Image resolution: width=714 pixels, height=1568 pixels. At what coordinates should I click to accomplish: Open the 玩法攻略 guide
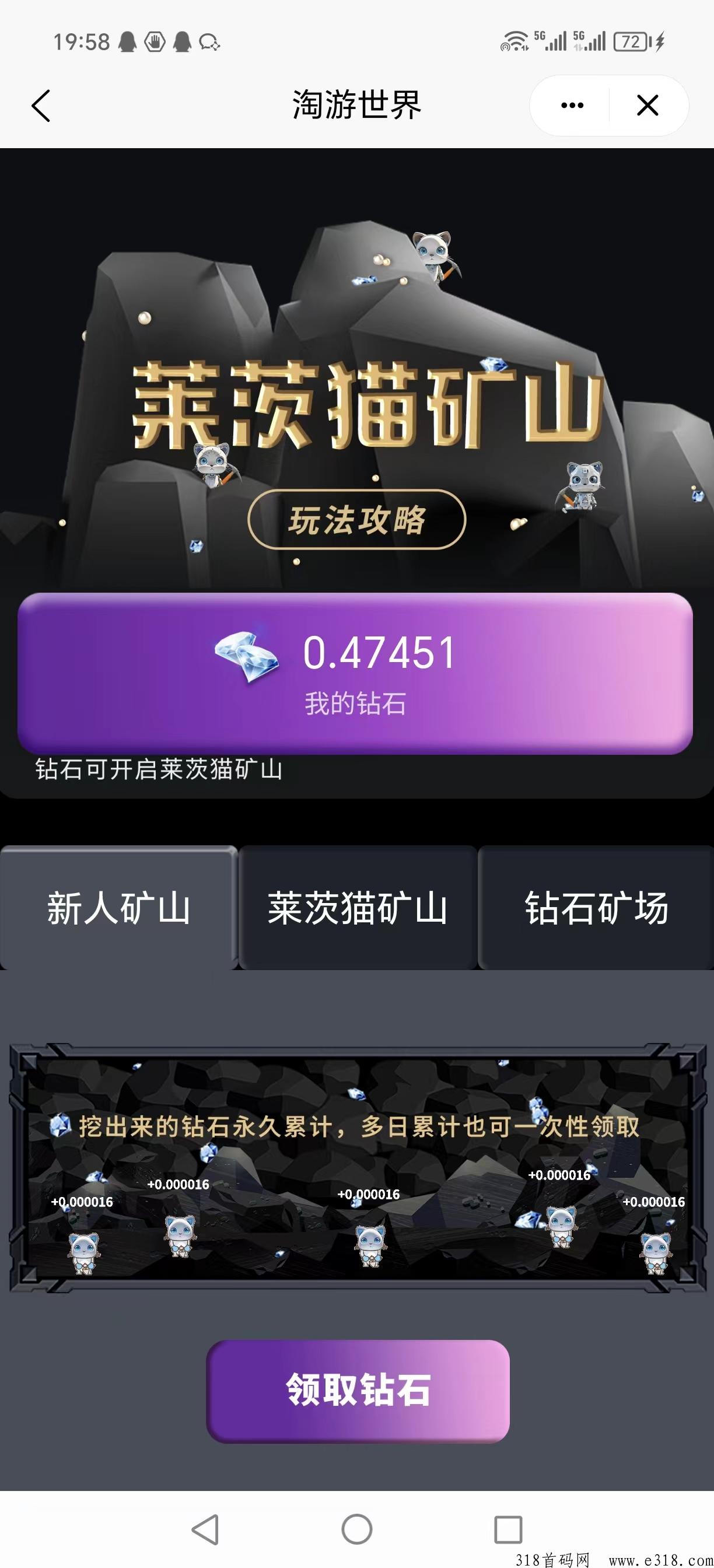point(356,519)
